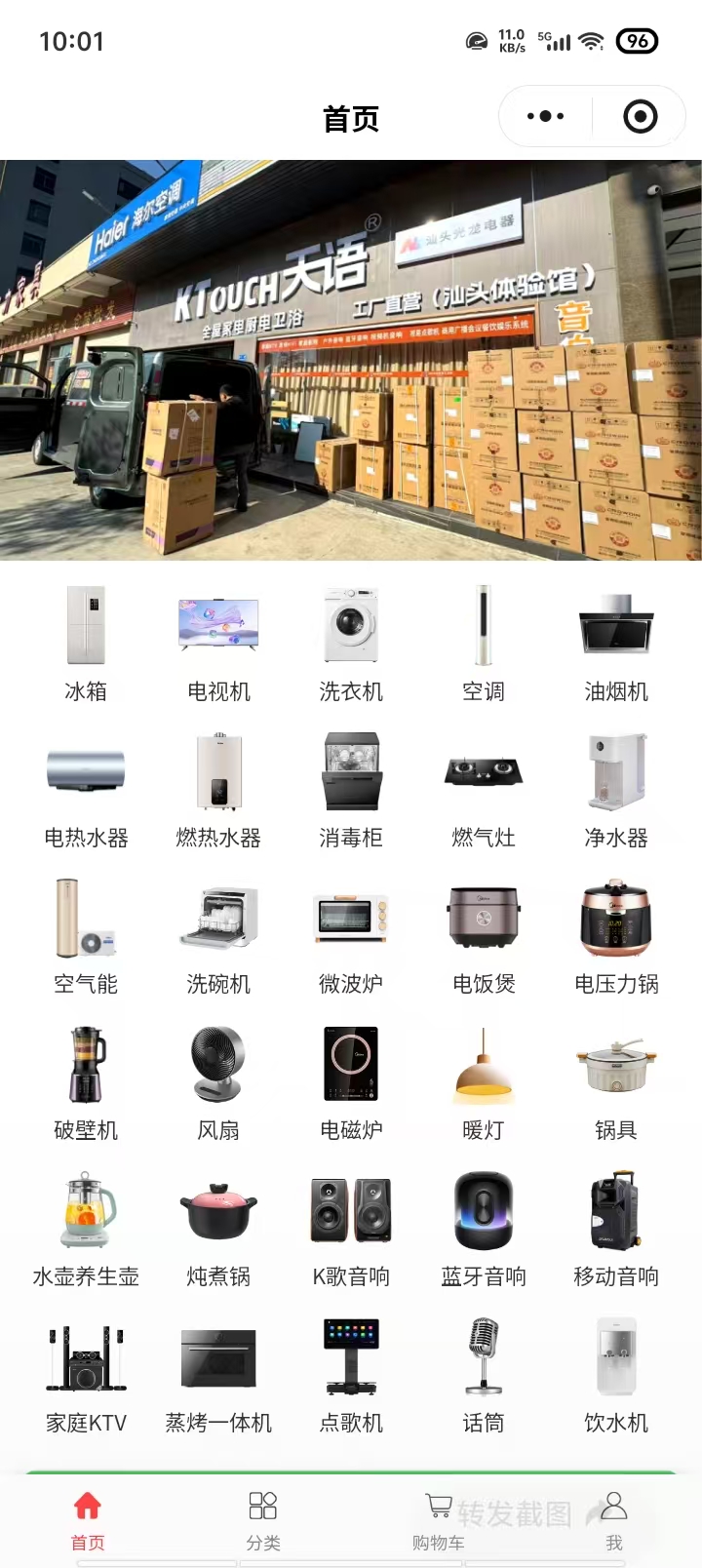Switch to the 分类 tab

point(263,1519)
